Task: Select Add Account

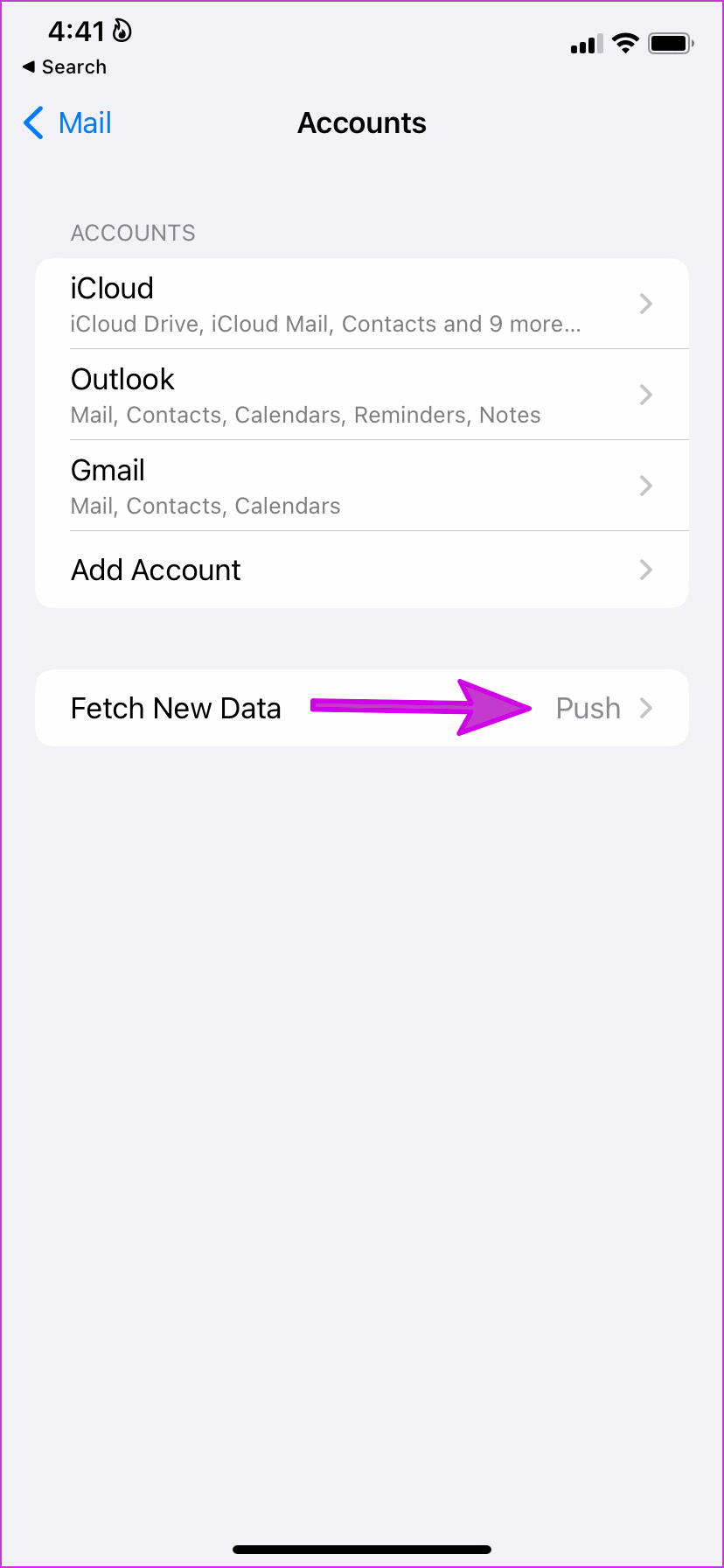Action: (362, 570)
